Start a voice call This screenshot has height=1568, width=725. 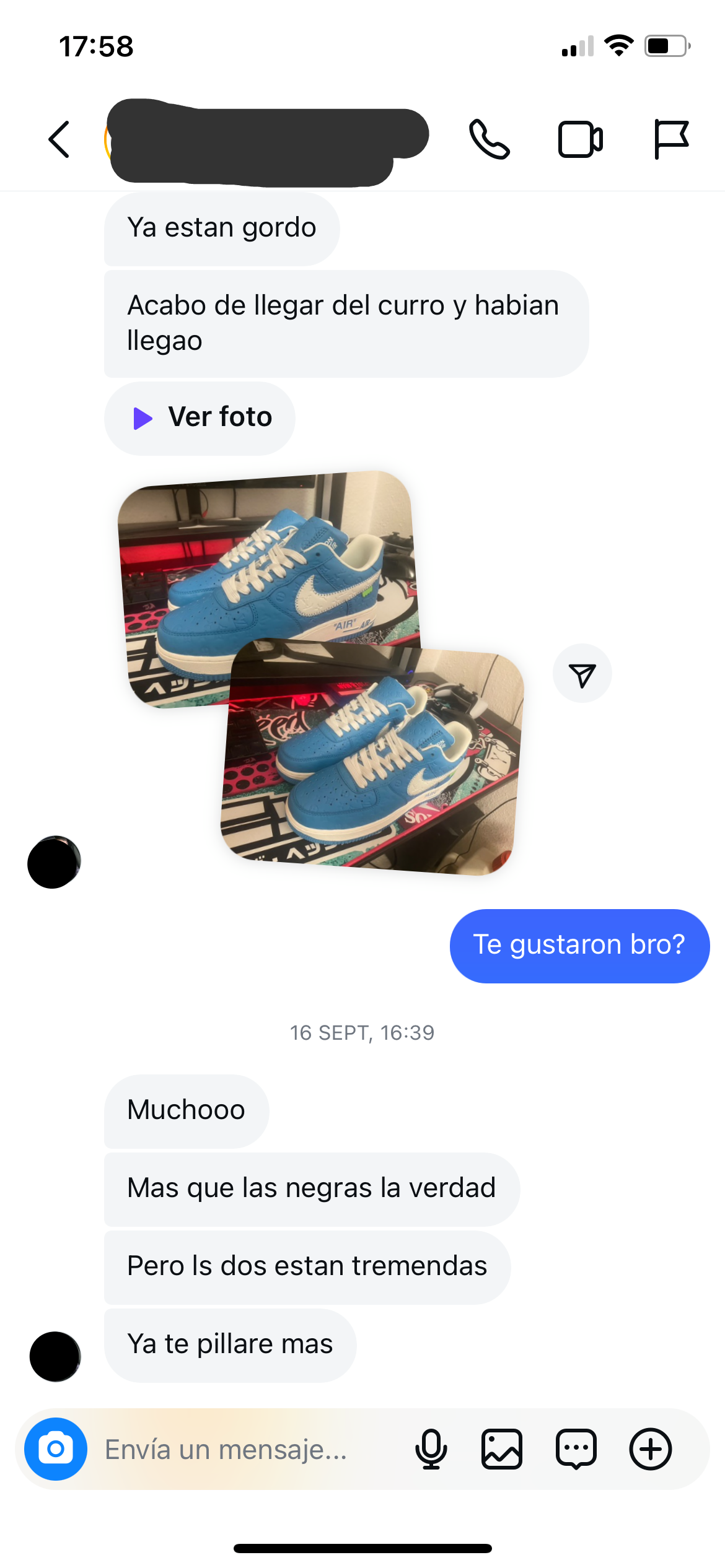point(490,139)
